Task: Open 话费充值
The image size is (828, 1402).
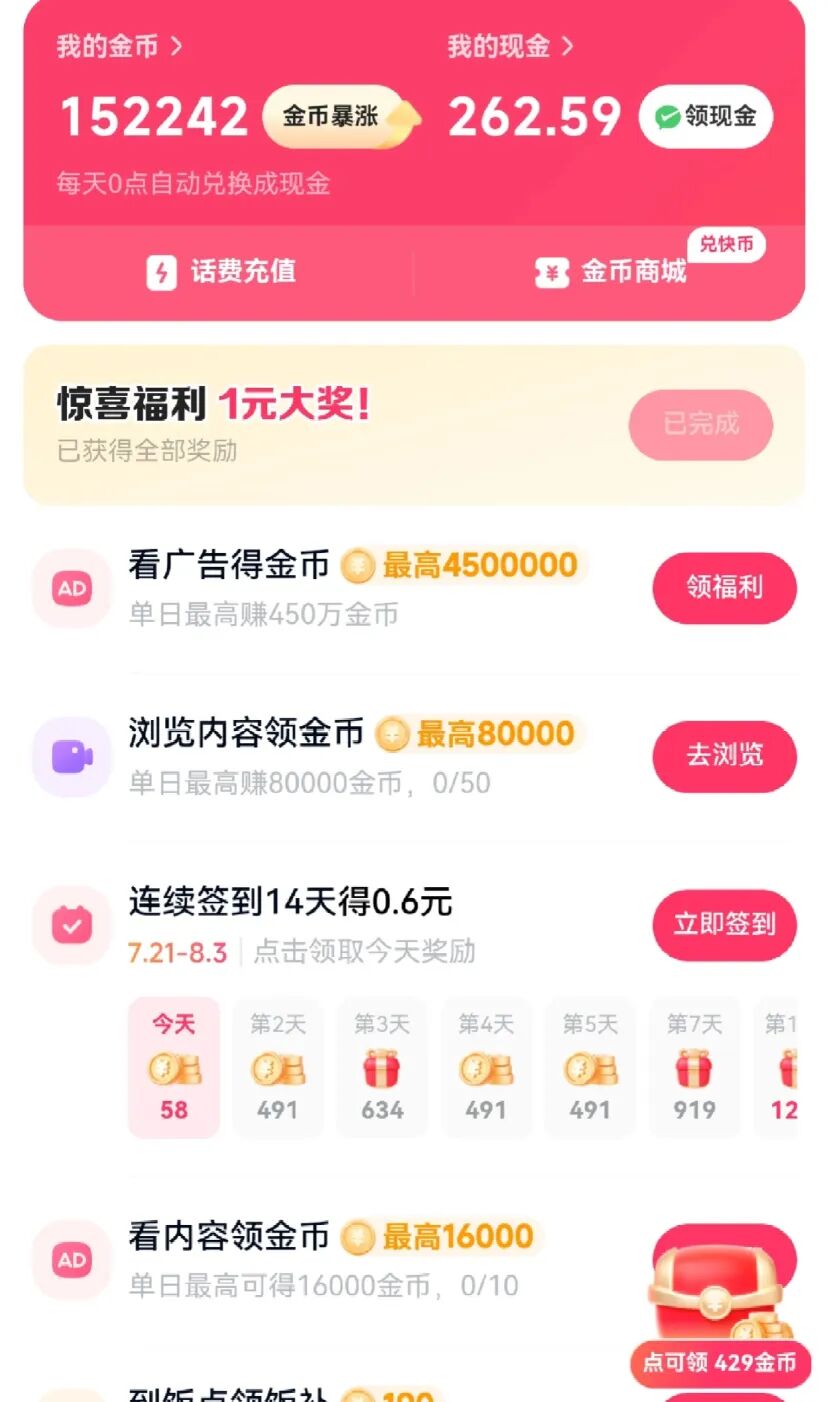Action: (222, 272)
